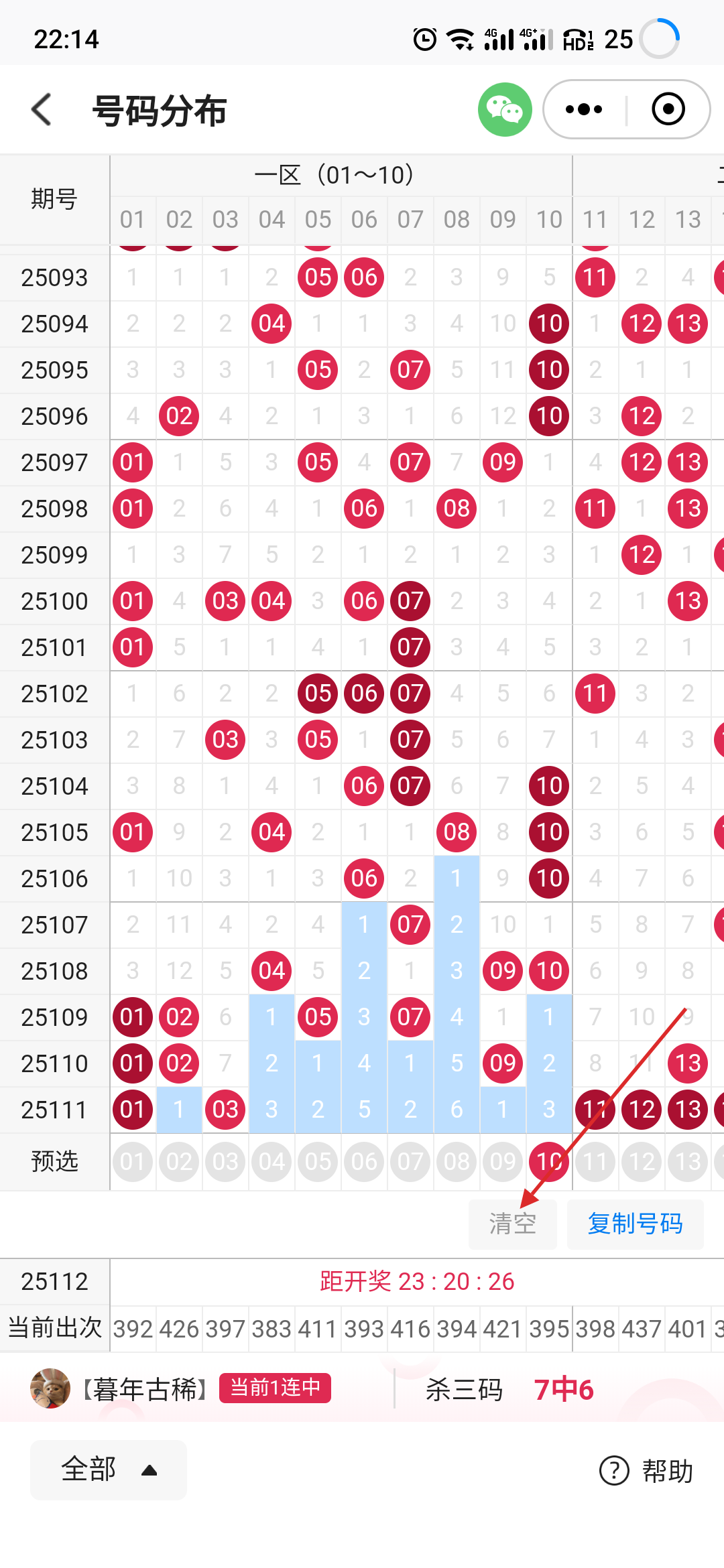Pre-select number 08 in the 预选 row
The height and width of the screenshot is (1568, 724).
click(457, 1161)
